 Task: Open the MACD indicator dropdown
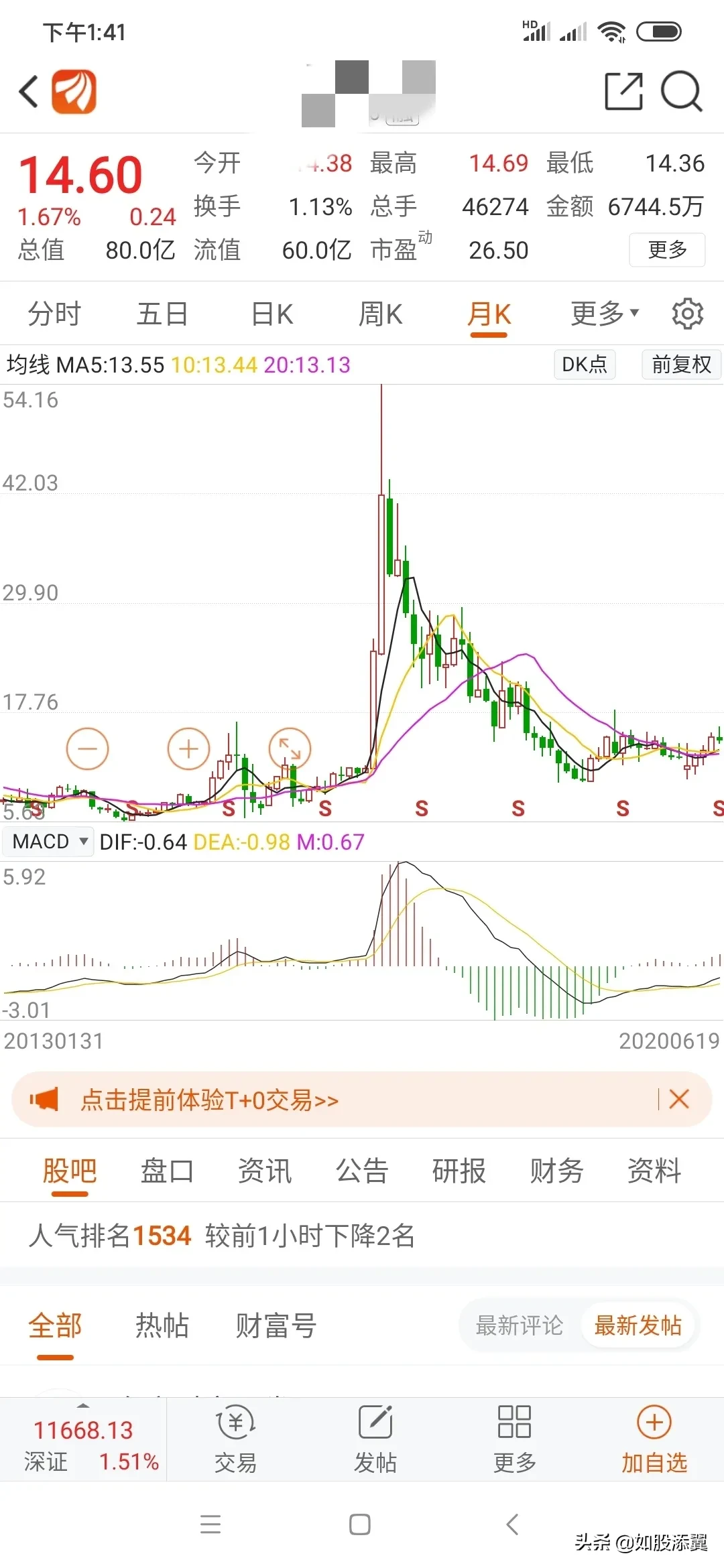(x=48, y=841)
